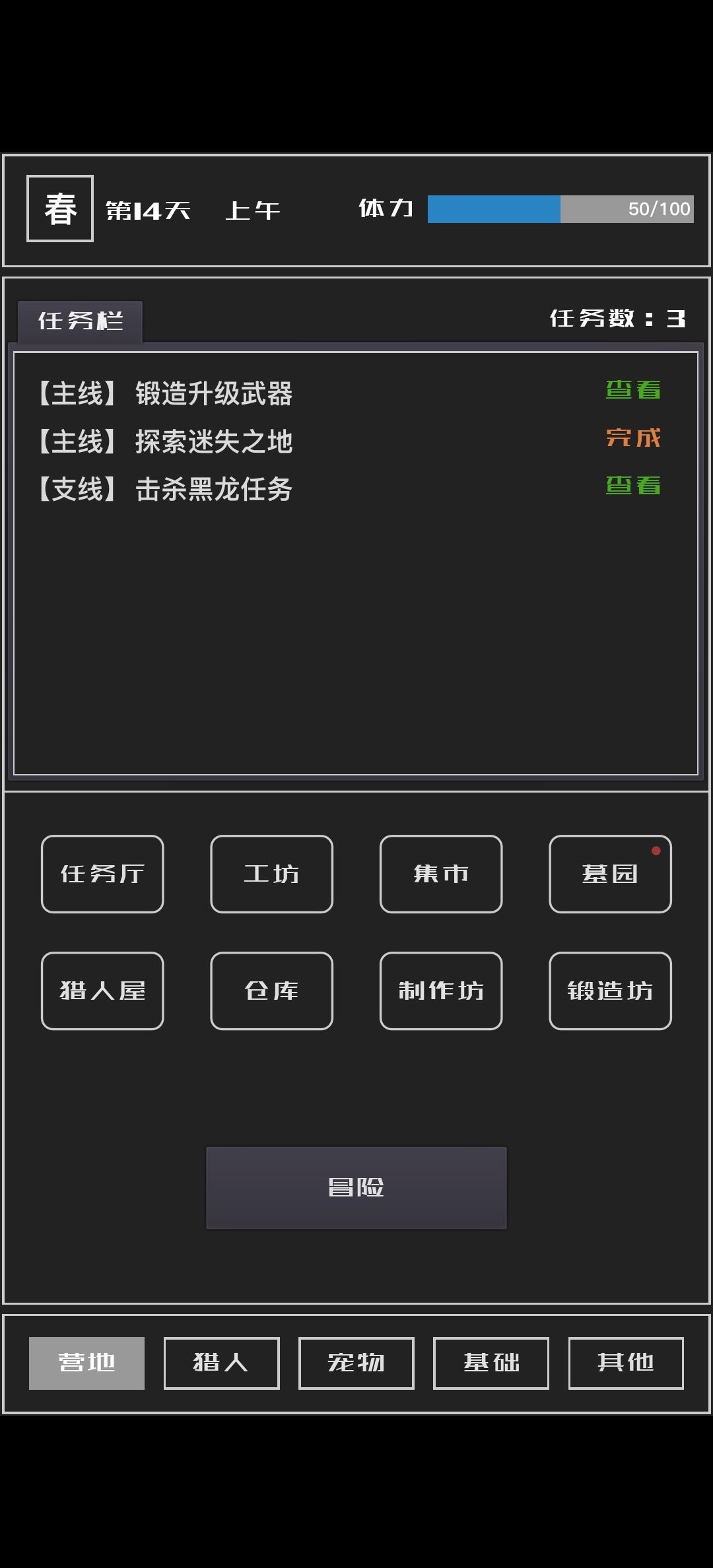Enter the 猎人屋 hunter house
Screen dimensions: 713x1568
click(x=102, y=991)
